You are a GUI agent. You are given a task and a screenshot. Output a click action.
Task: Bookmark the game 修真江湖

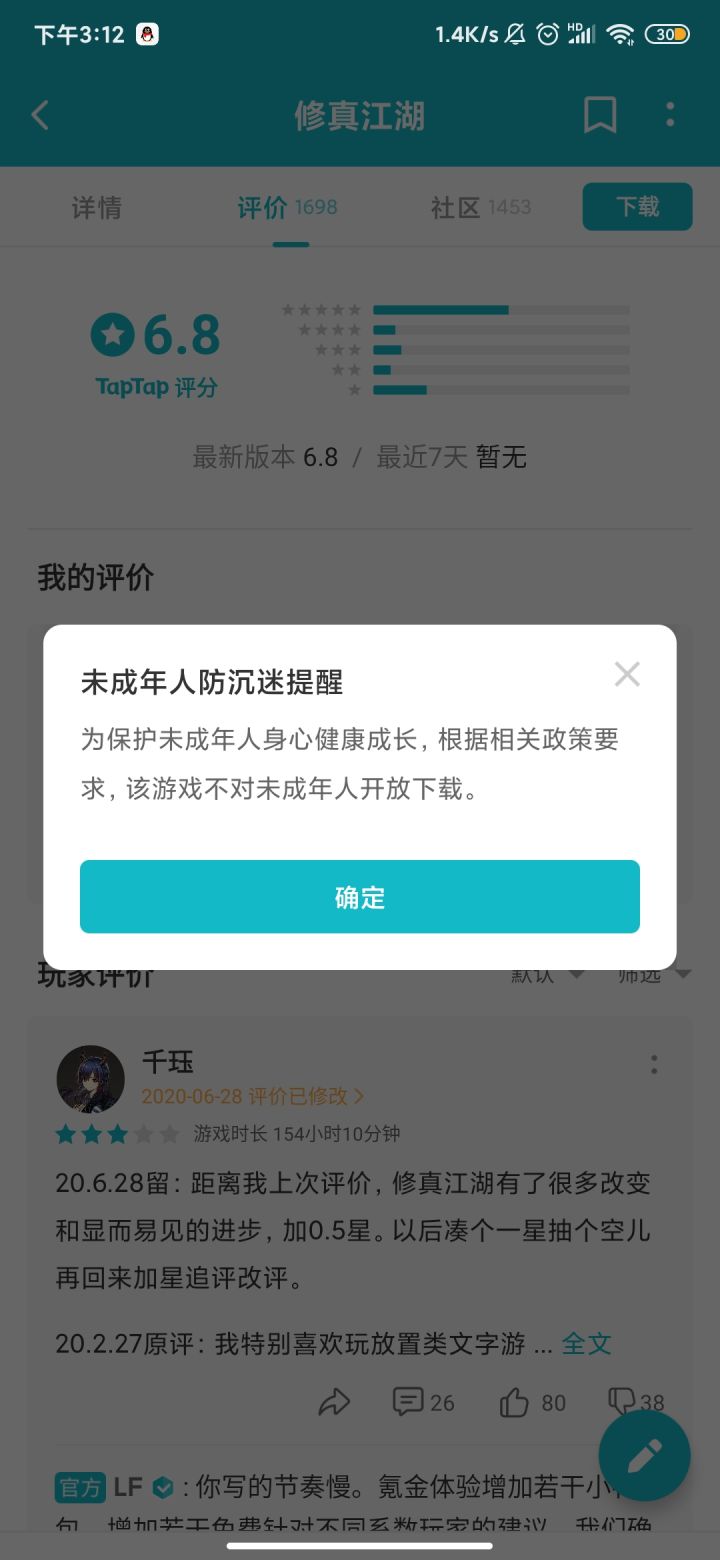coord(601,115)
